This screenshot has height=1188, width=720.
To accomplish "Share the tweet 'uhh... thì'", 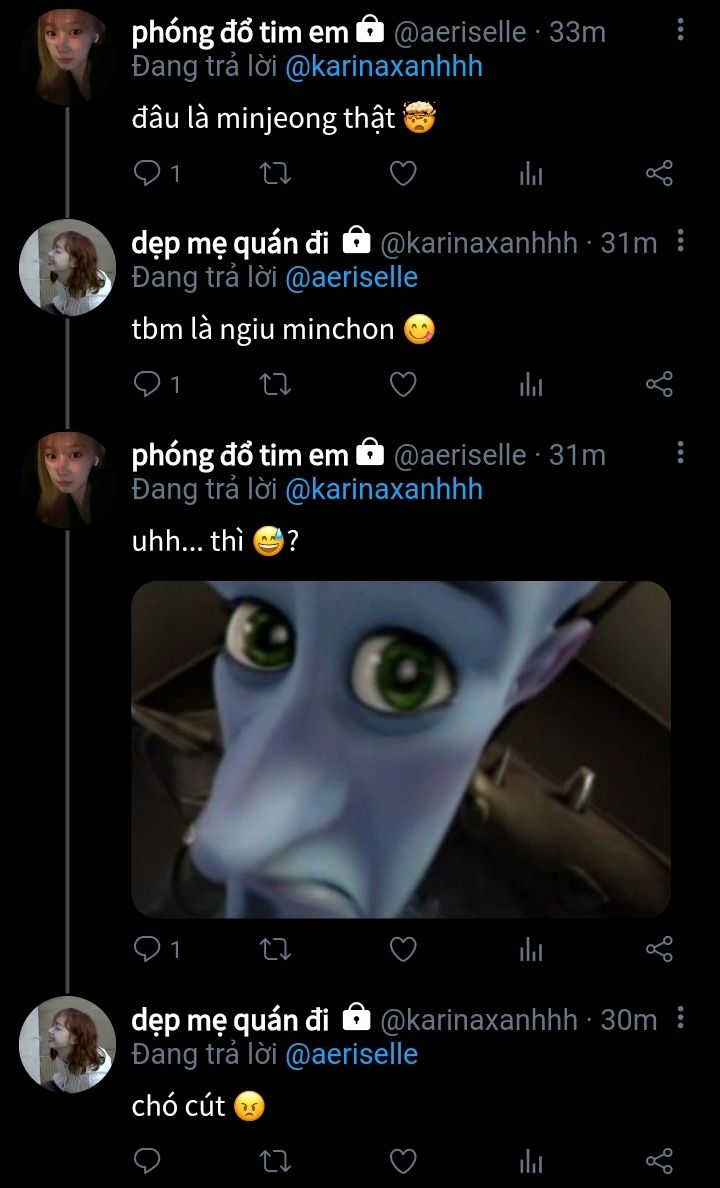I will 659,949.
